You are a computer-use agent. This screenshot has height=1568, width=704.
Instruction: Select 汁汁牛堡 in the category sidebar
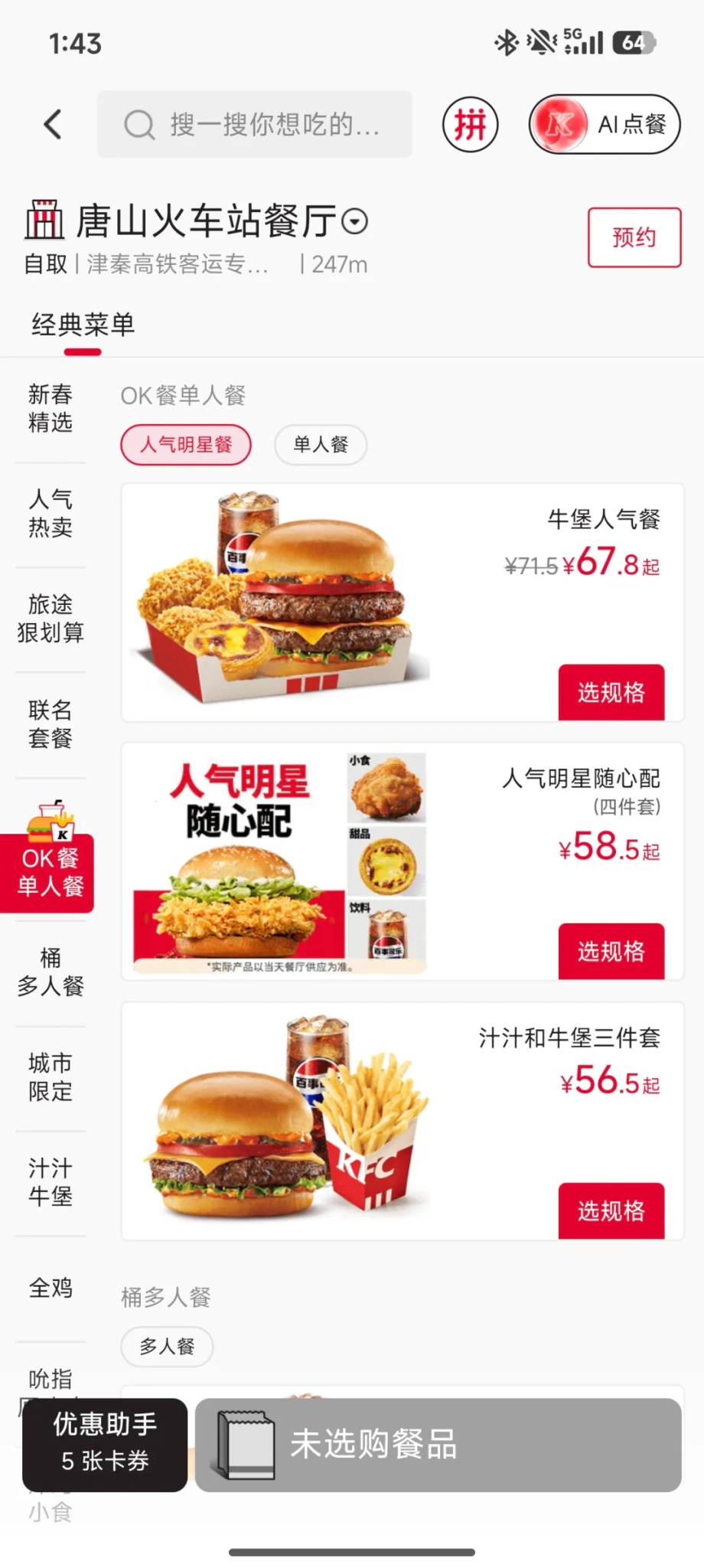tap(49, 1183)
